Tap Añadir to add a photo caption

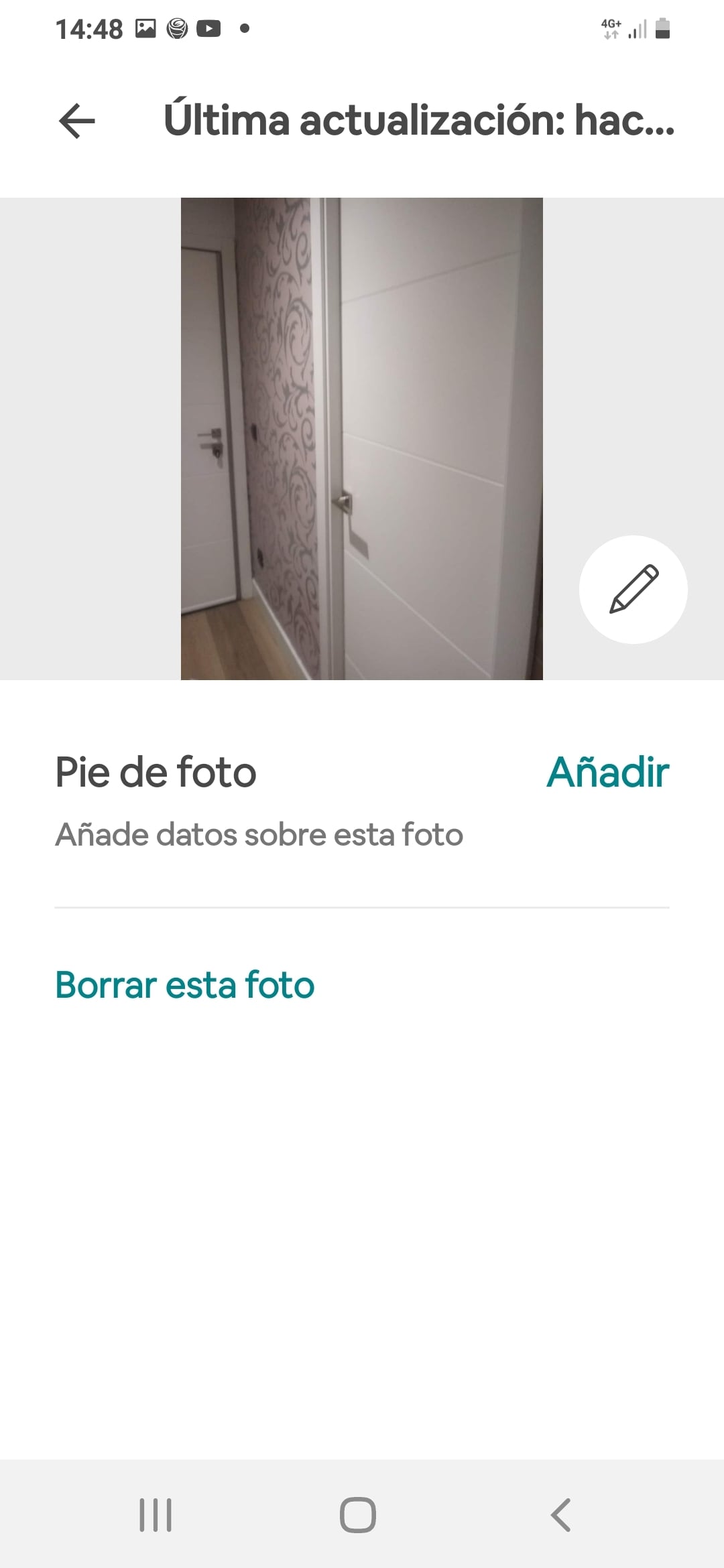(x=608, y=772)
